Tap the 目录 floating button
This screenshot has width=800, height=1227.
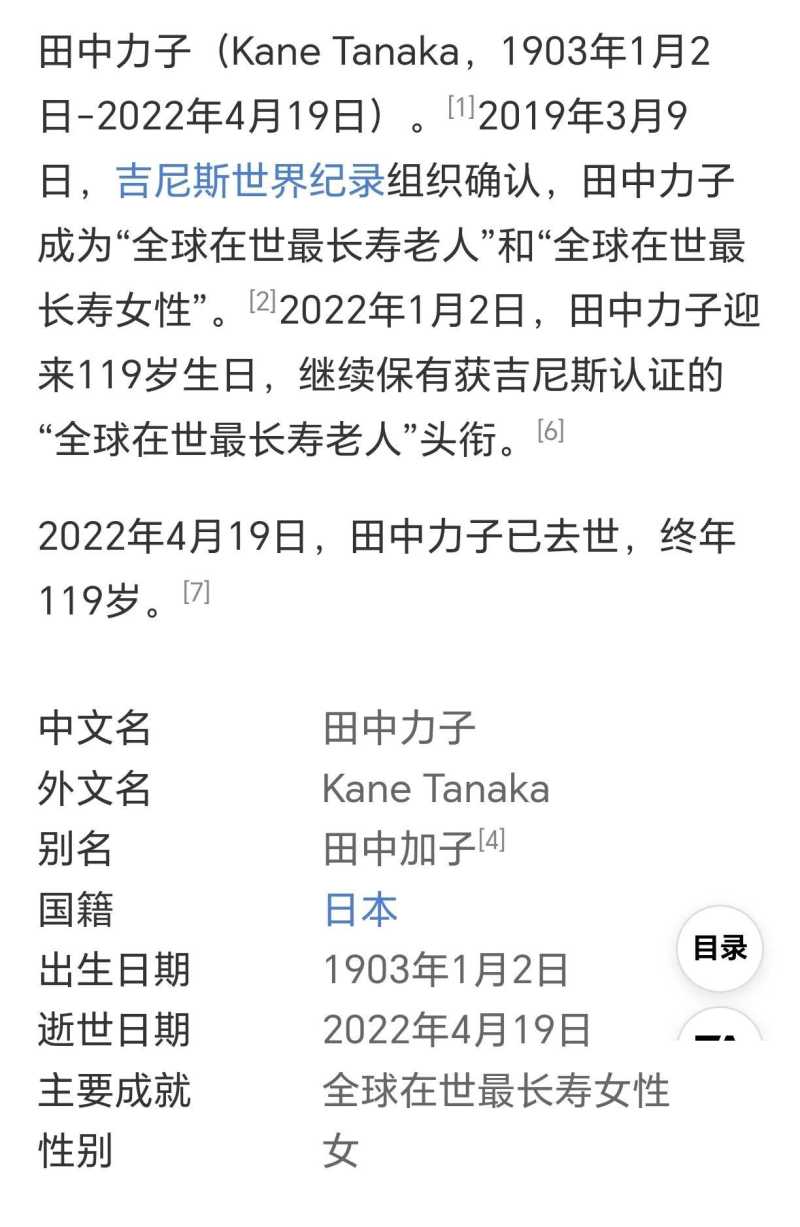point(719,948)
